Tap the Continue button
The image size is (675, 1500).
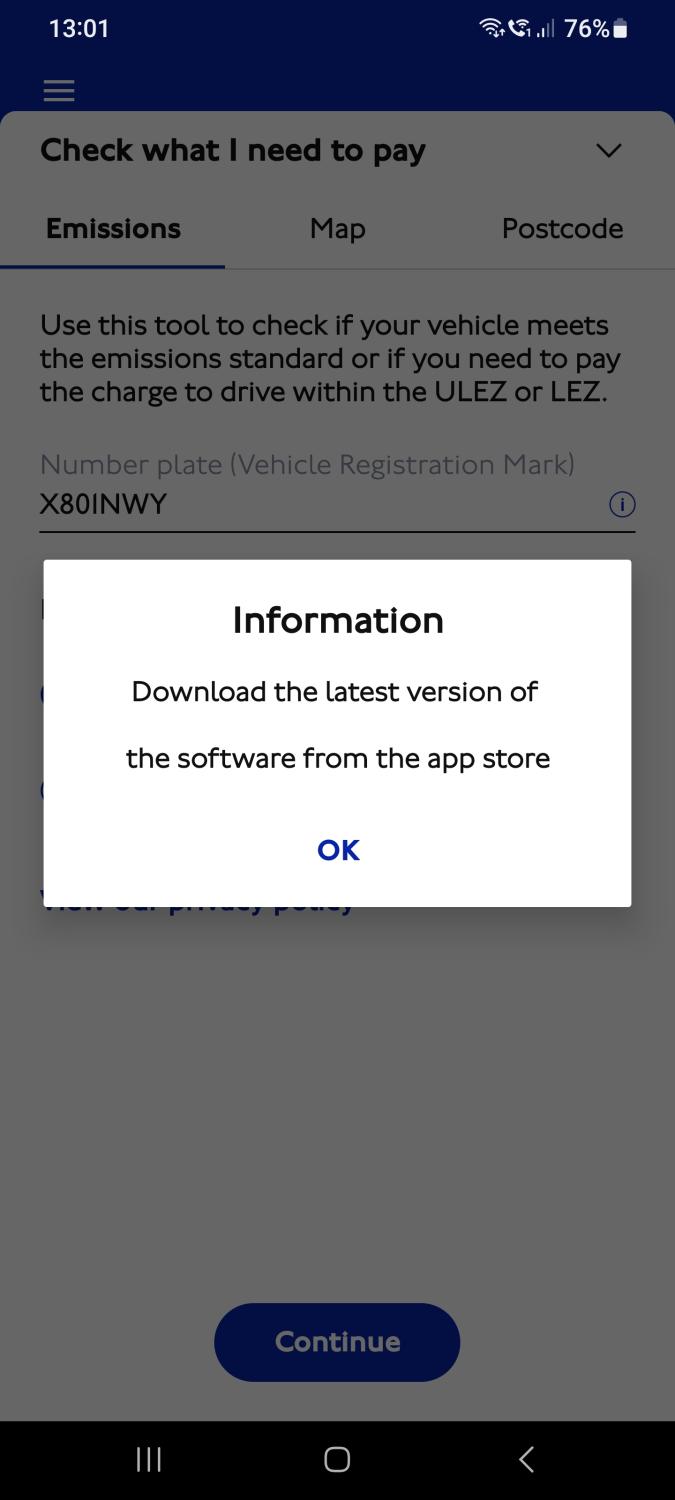pyautogui.click(x=337, y=1342)
